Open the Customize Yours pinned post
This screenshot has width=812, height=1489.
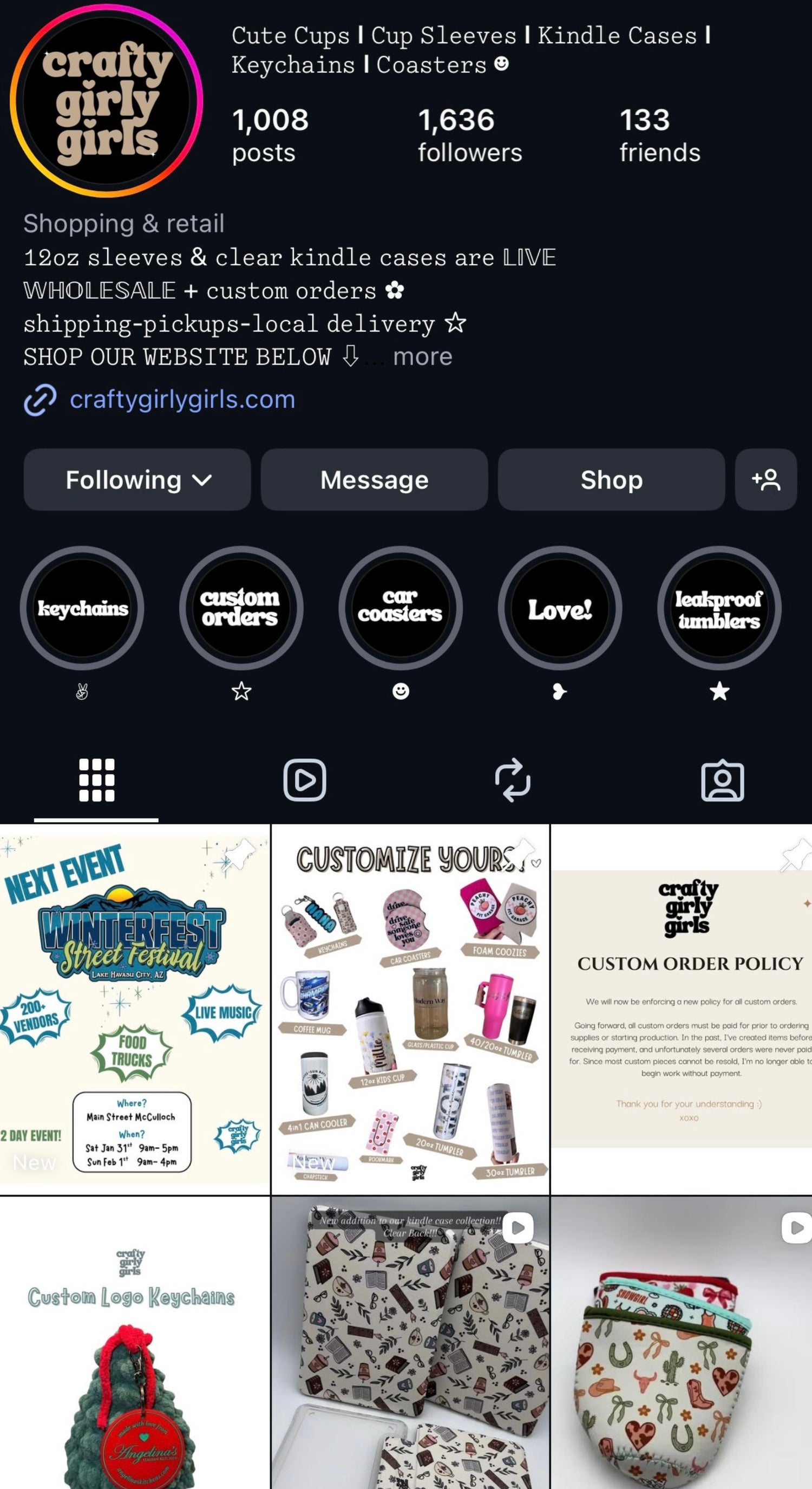410,1009
